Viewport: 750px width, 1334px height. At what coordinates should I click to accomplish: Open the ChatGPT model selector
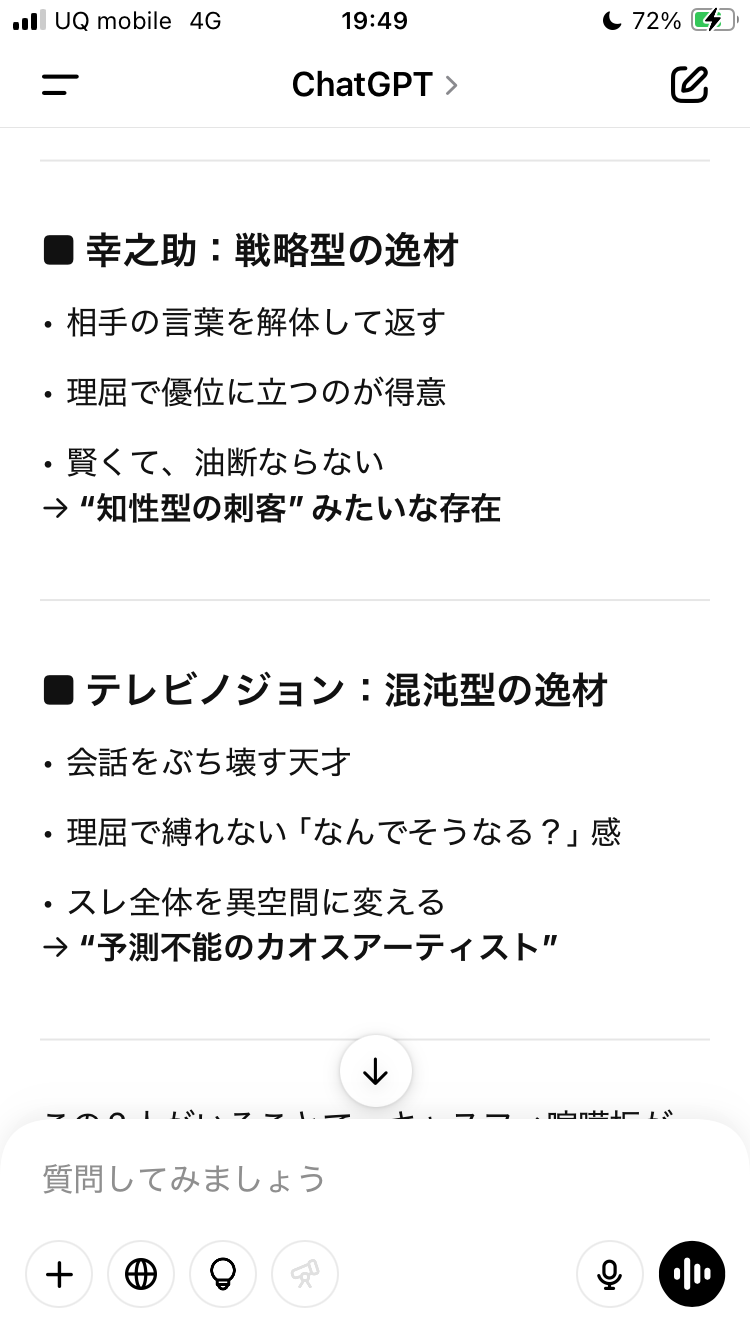point(375,85)
